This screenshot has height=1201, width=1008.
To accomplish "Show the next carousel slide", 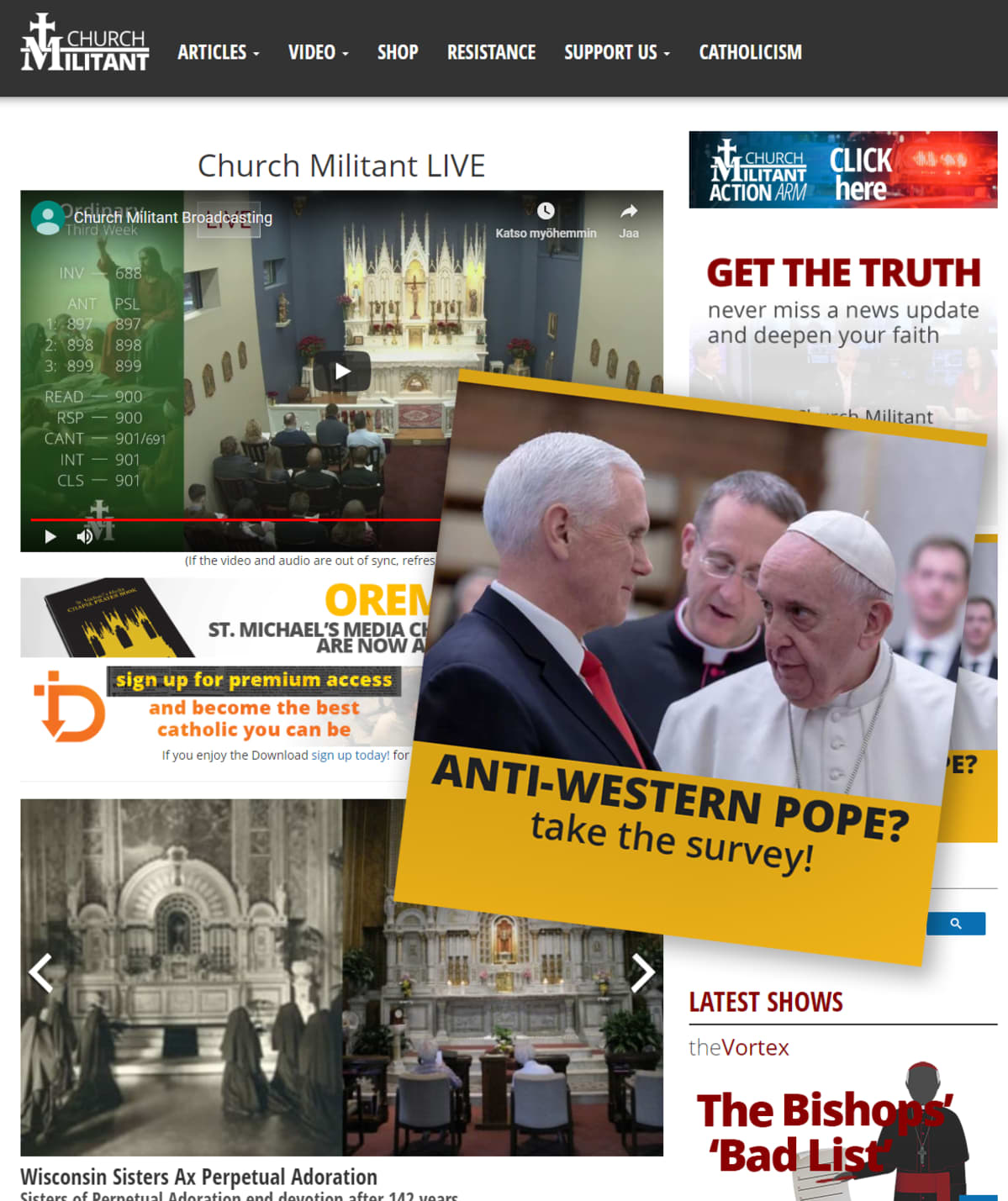I will point(642,973).
